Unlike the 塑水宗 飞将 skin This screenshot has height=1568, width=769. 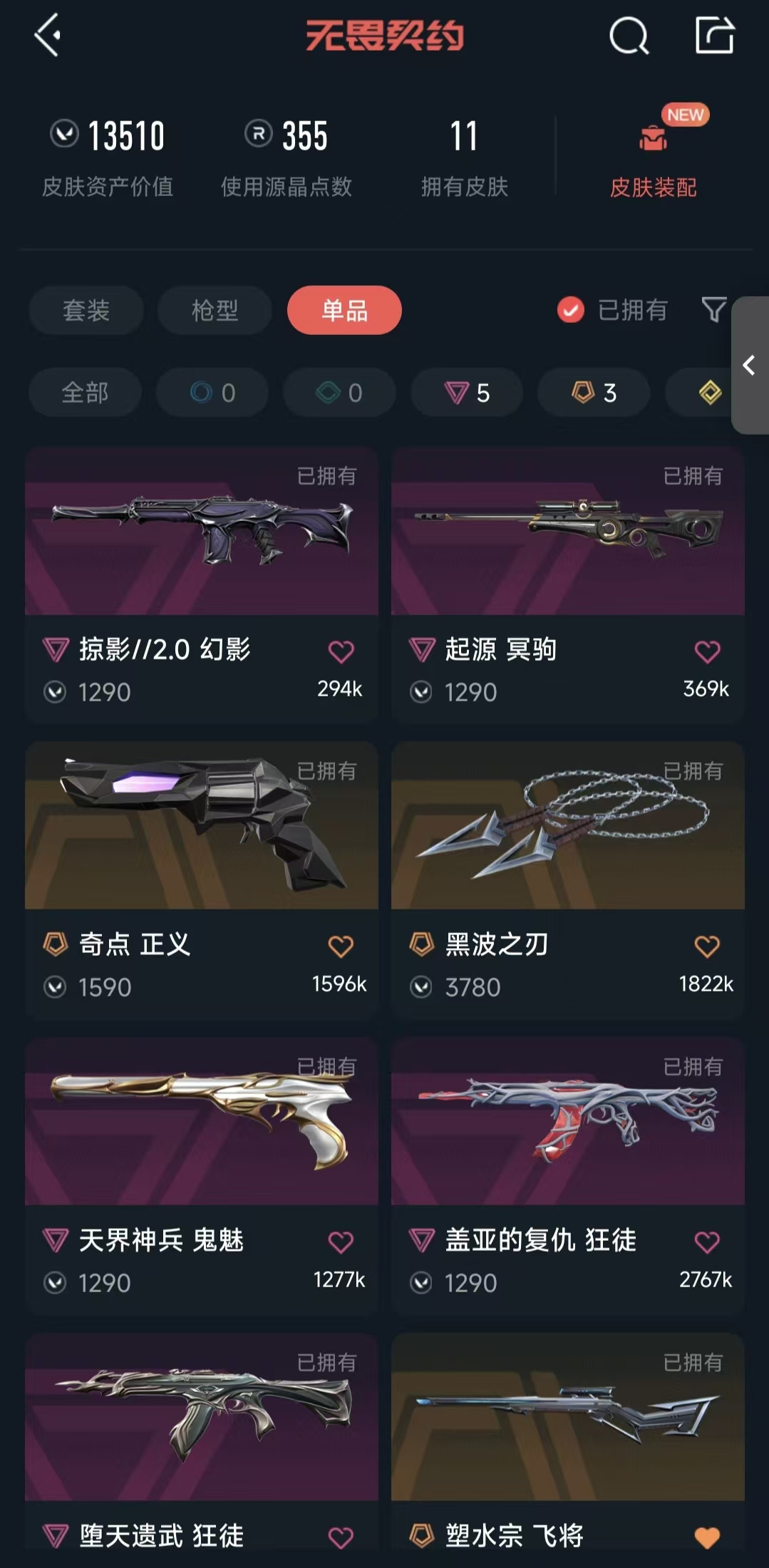[x=707, y=1537]
